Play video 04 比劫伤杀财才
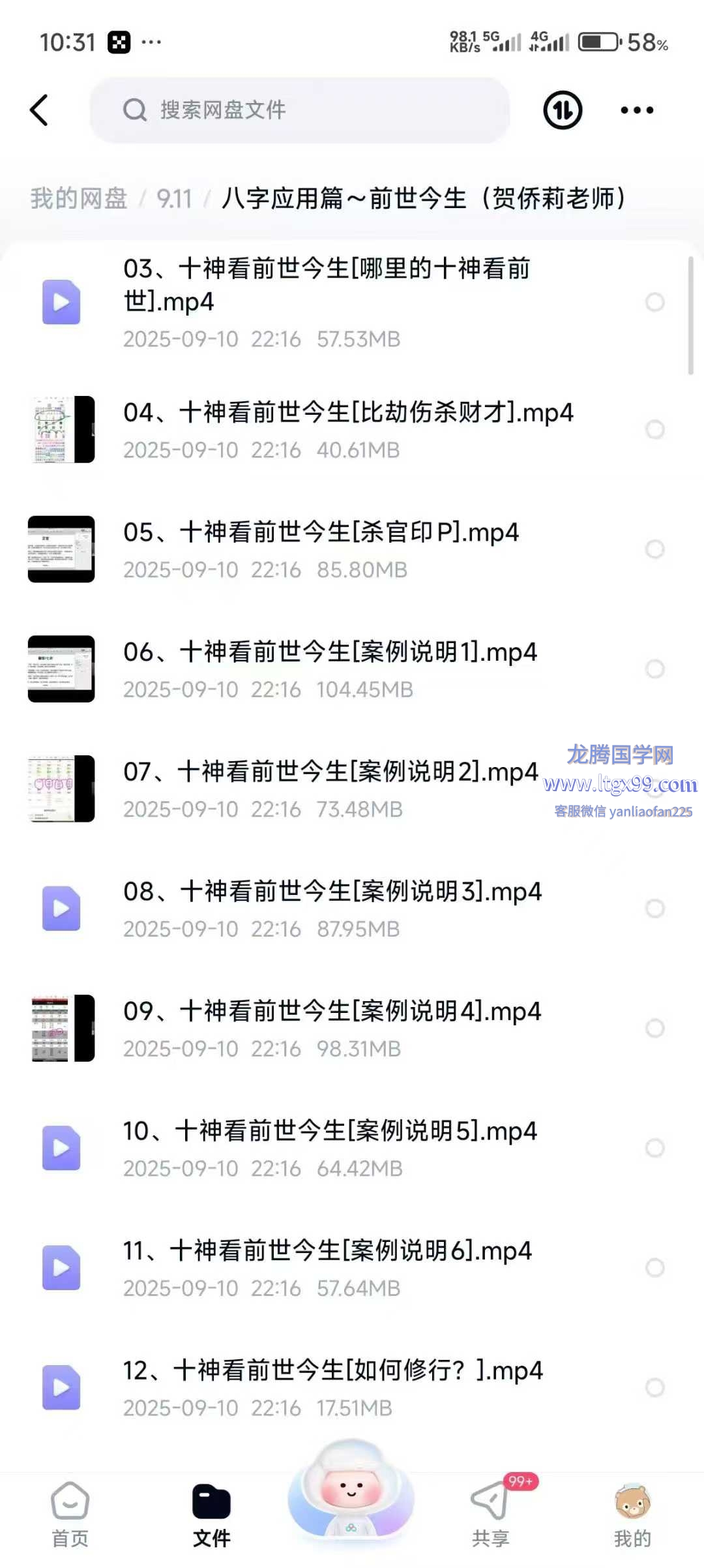704x1568 pixels. coord(348,413)
